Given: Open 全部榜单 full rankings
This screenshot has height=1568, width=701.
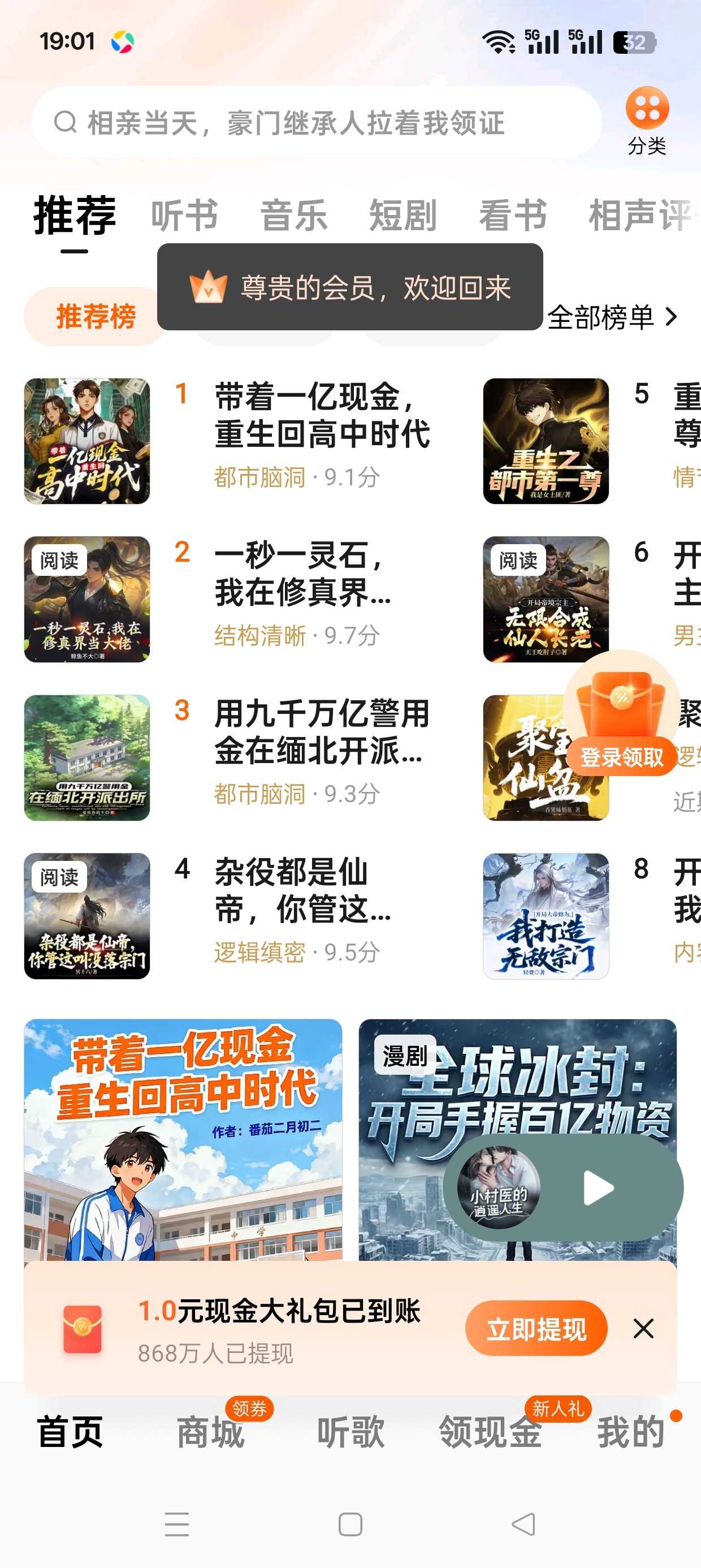Looking at the screenshot, I should click(612, 317).
